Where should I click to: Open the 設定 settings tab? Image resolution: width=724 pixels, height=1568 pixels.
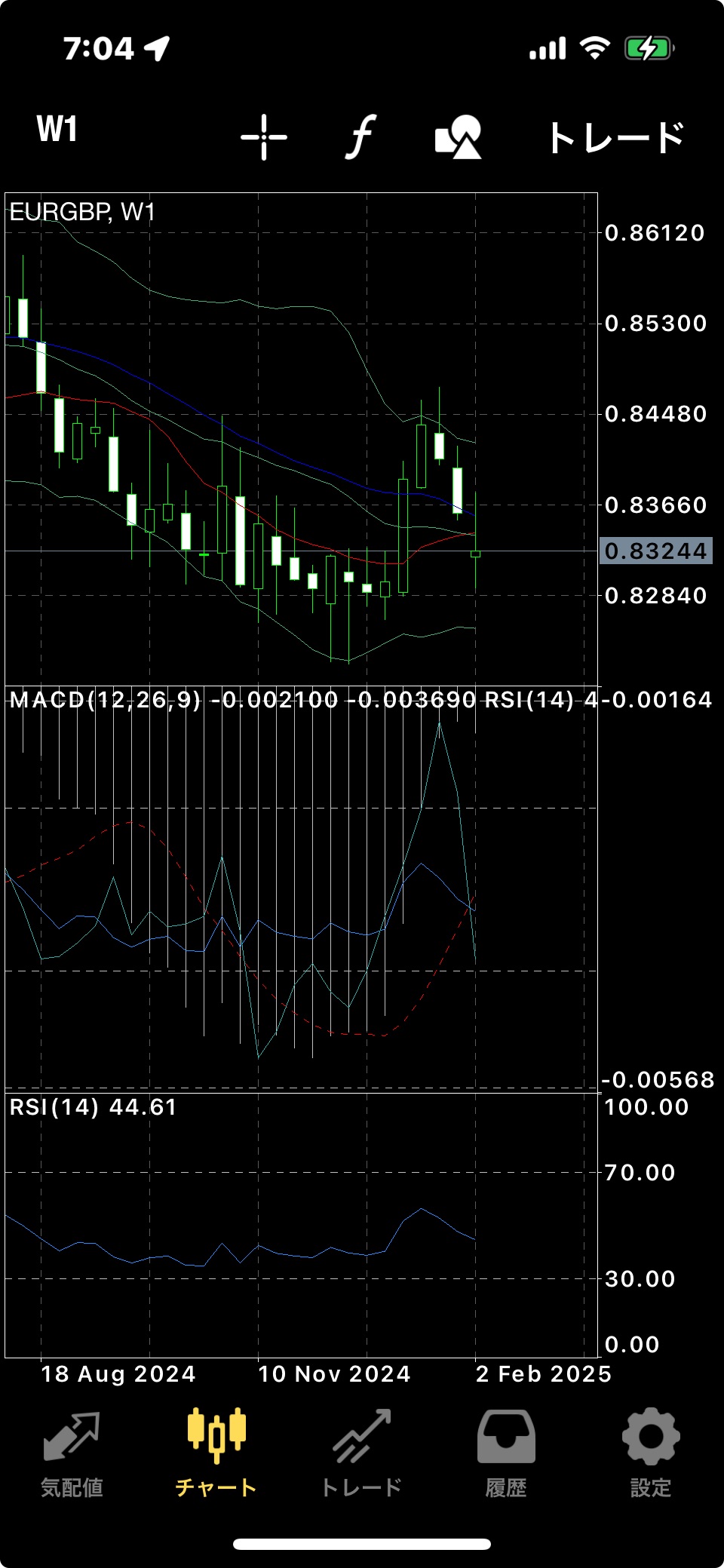651,1453
